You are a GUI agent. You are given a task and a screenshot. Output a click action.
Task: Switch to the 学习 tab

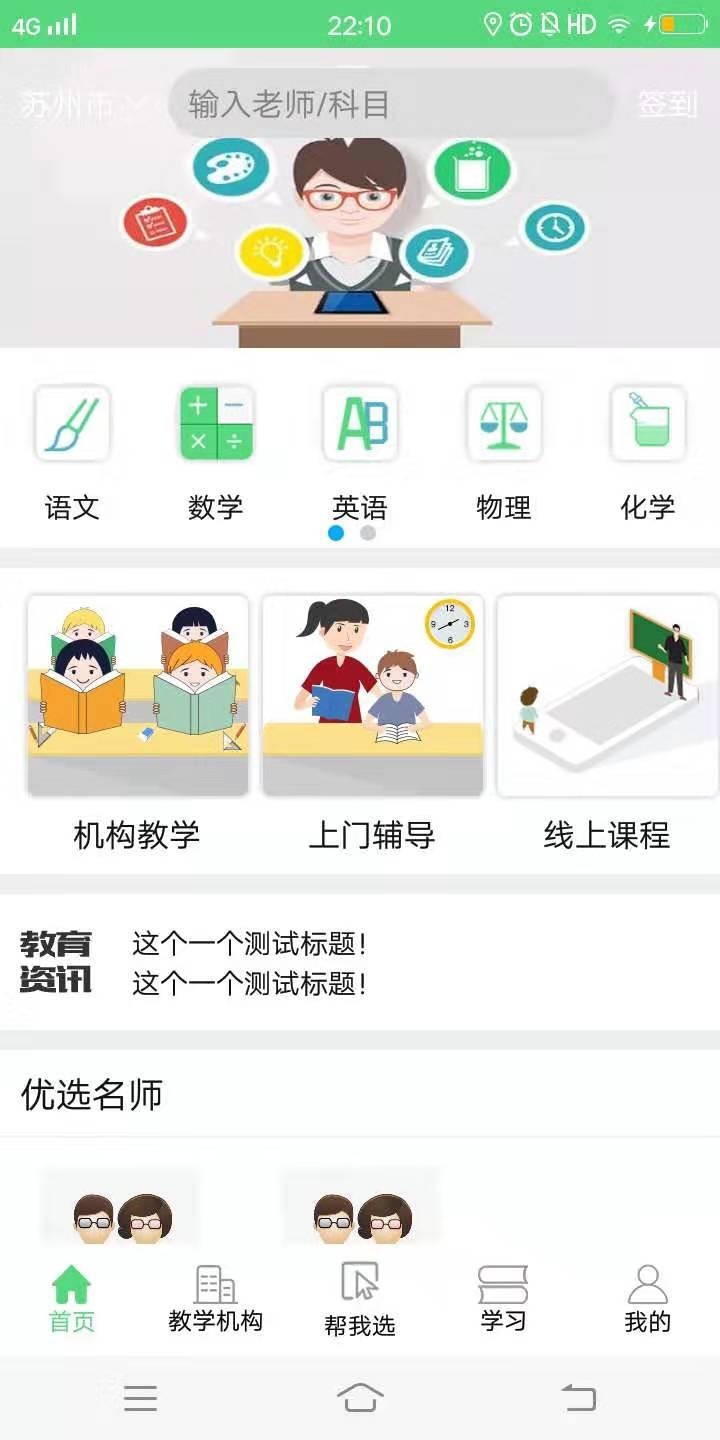503,1298
